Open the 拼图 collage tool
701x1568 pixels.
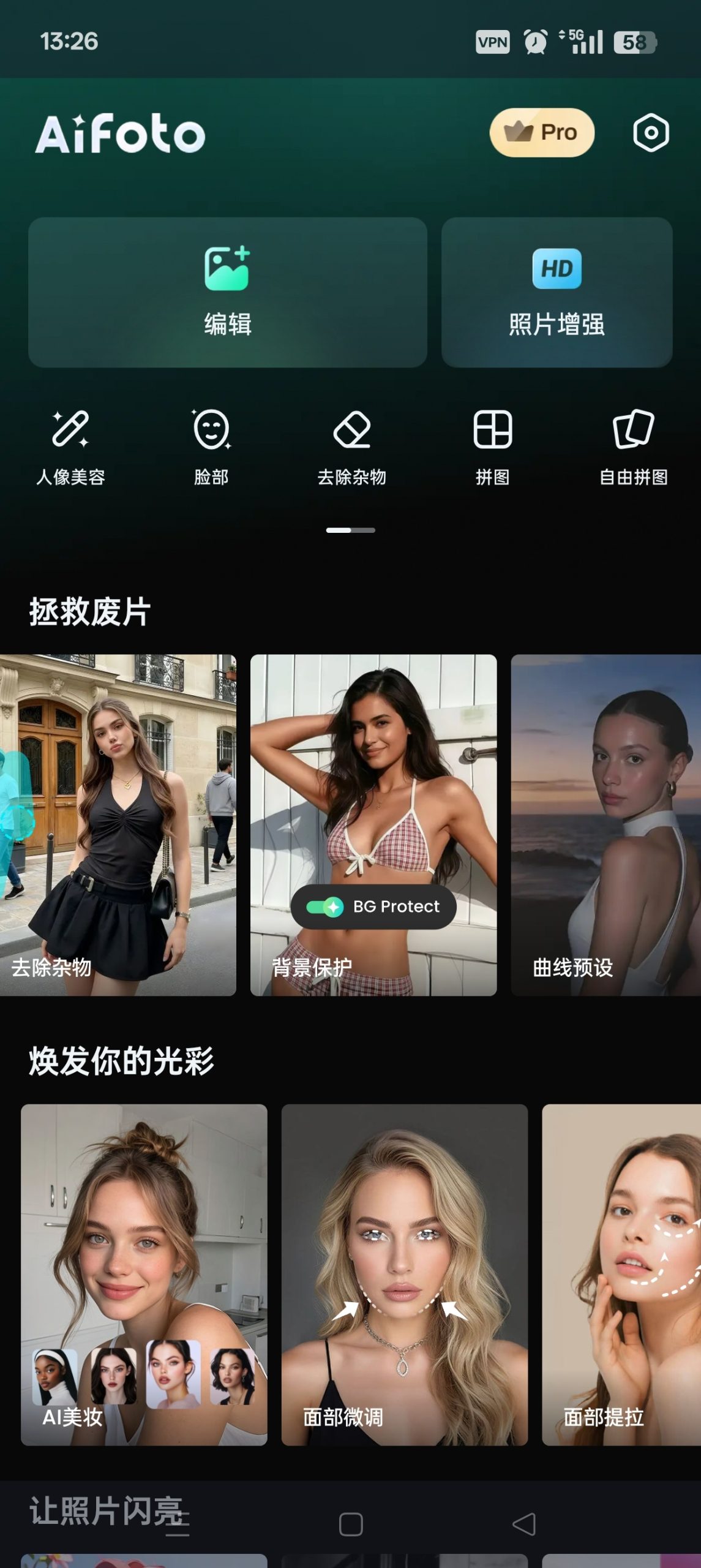(x=492, y=447)
